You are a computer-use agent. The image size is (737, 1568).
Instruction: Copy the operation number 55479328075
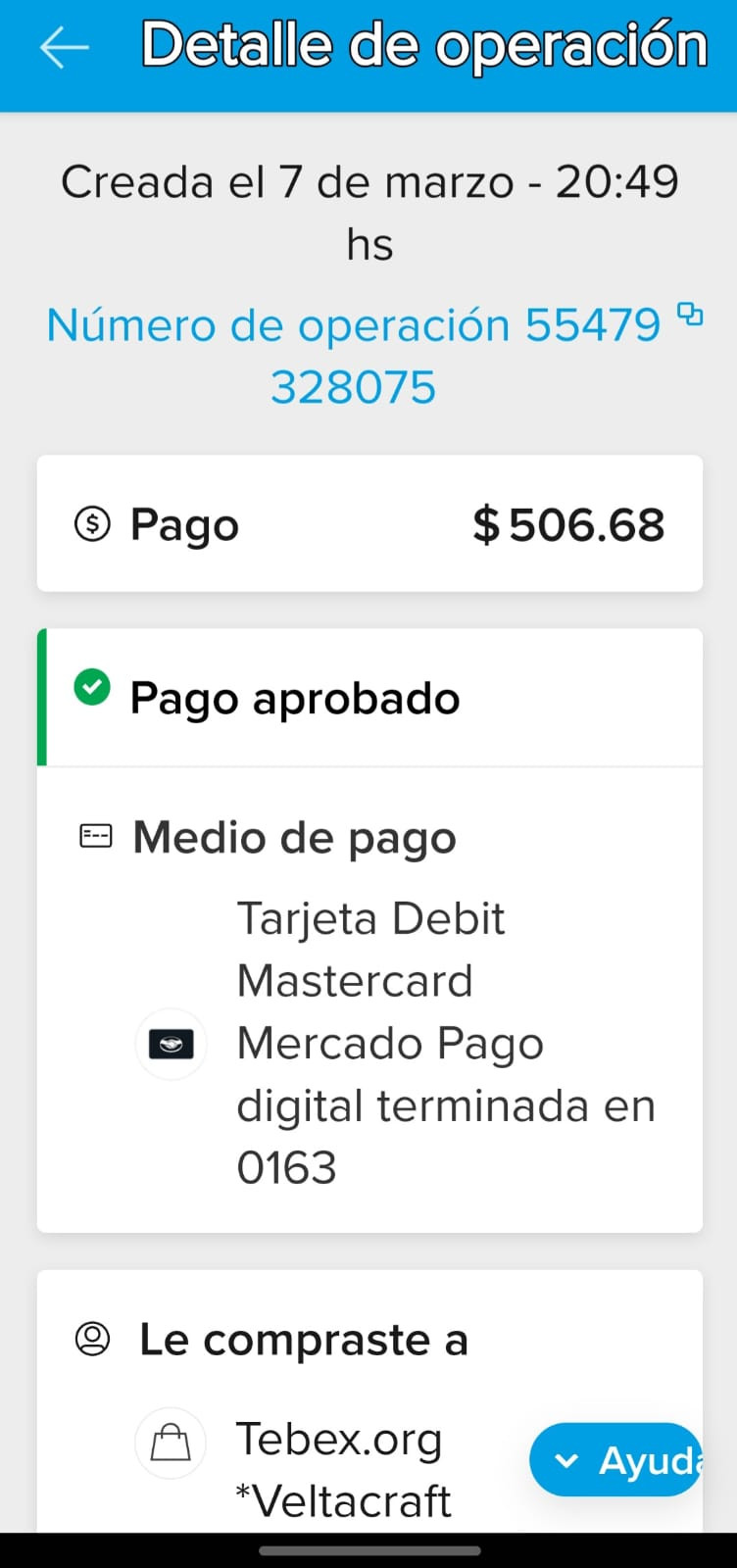[691, 315]
